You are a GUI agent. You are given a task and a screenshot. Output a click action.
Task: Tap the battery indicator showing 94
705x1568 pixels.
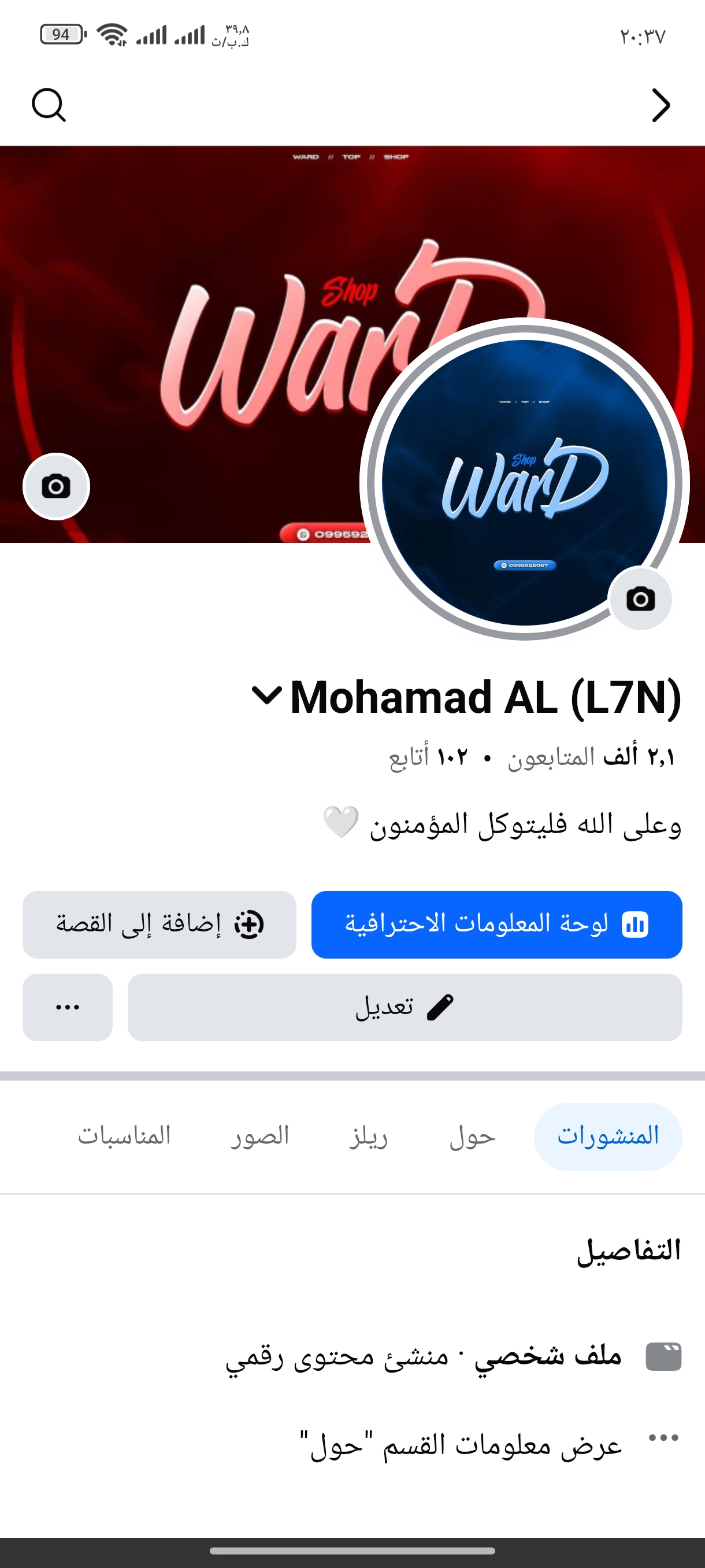[59, 33]
